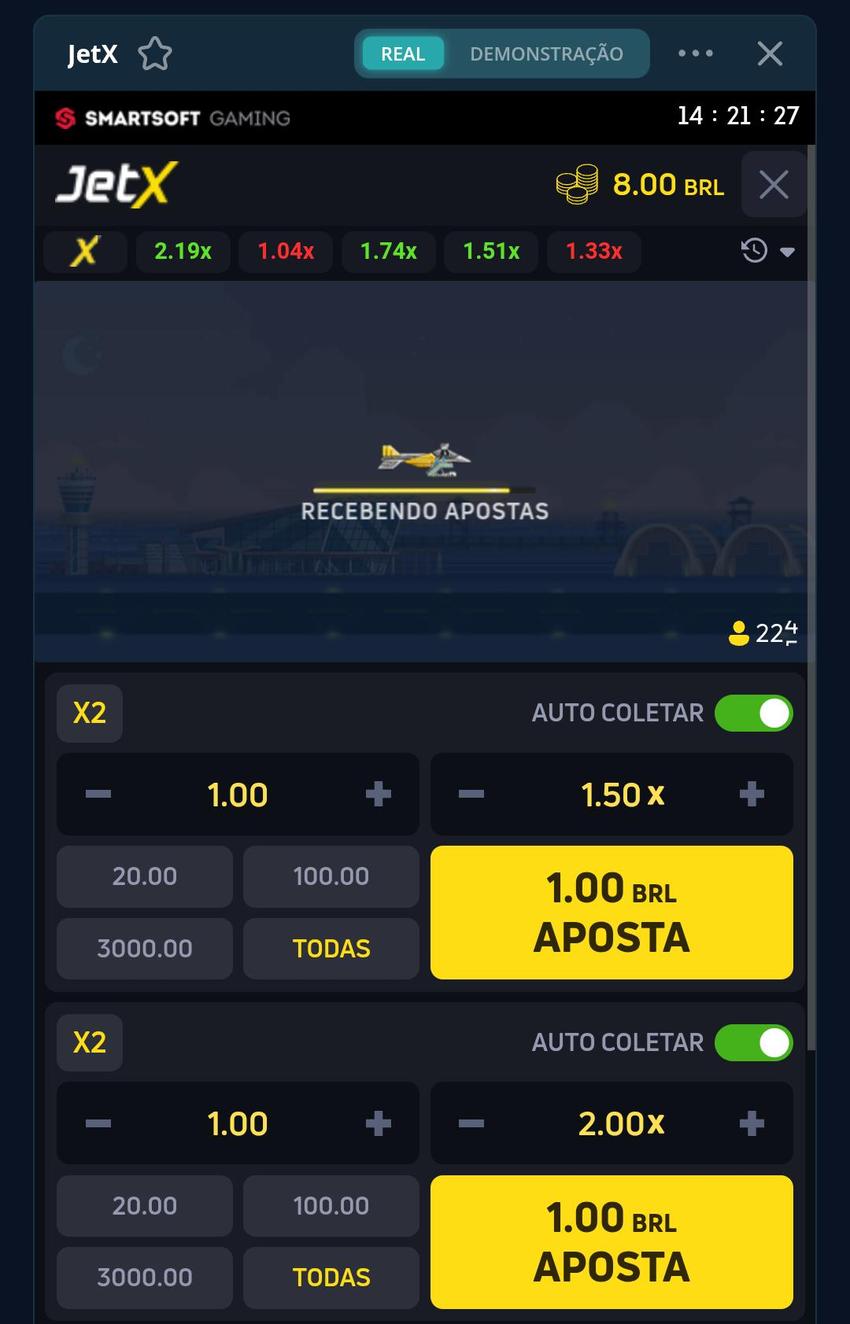
Task: Disable AUTO COLETAR on the first bet panel
Action: (753, 712)
